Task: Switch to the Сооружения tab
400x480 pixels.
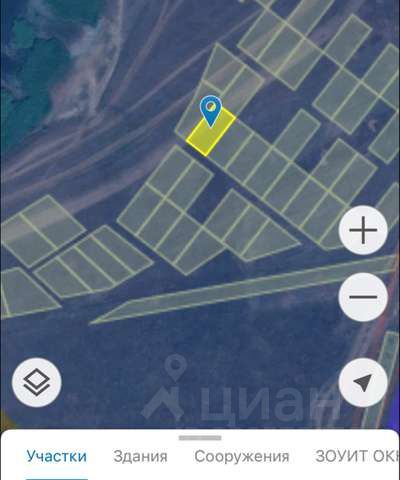Action: tap(242, 456)
